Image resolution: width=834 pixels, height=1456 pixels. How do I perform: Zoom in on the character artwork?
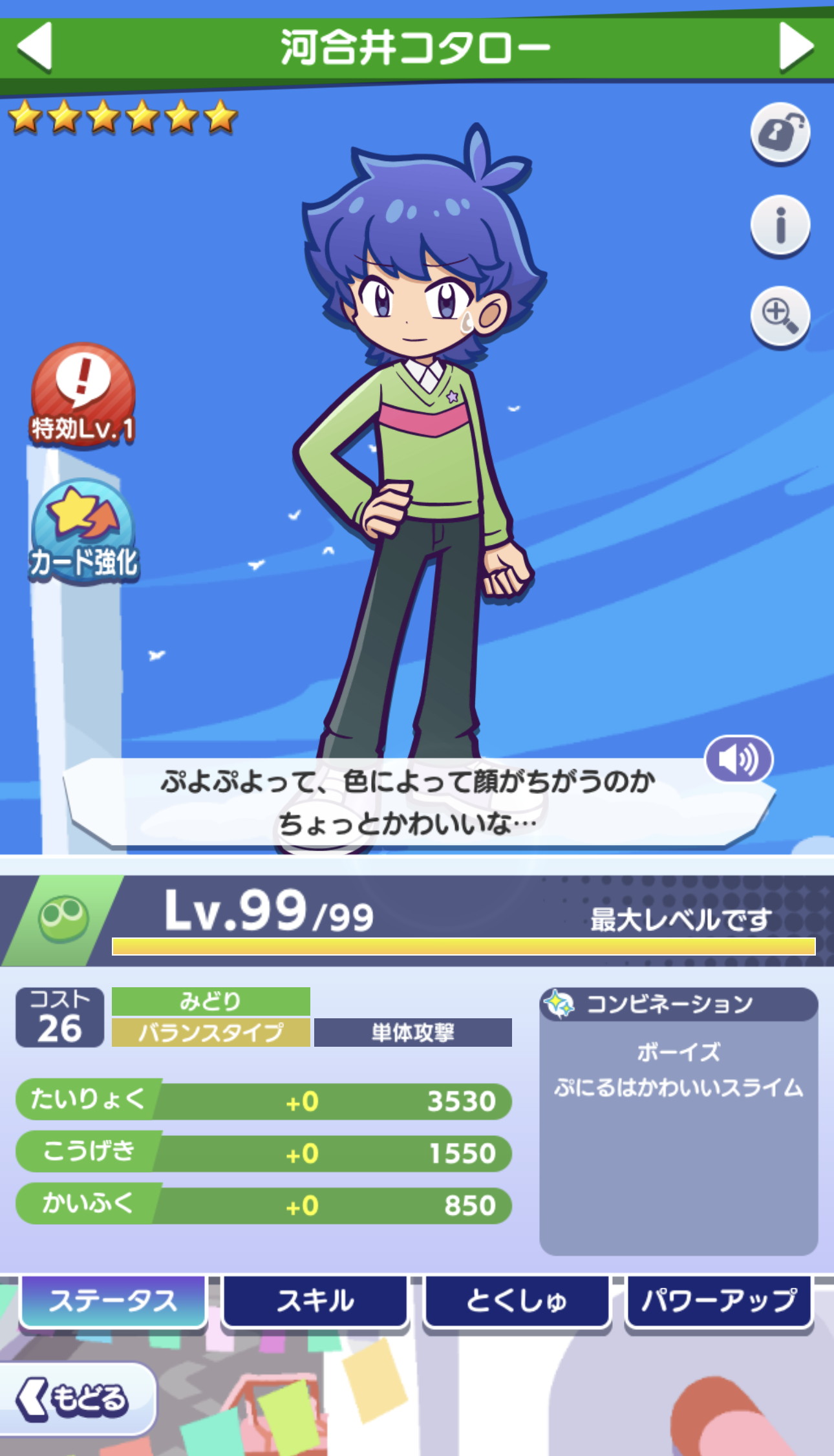pos(780,317)
